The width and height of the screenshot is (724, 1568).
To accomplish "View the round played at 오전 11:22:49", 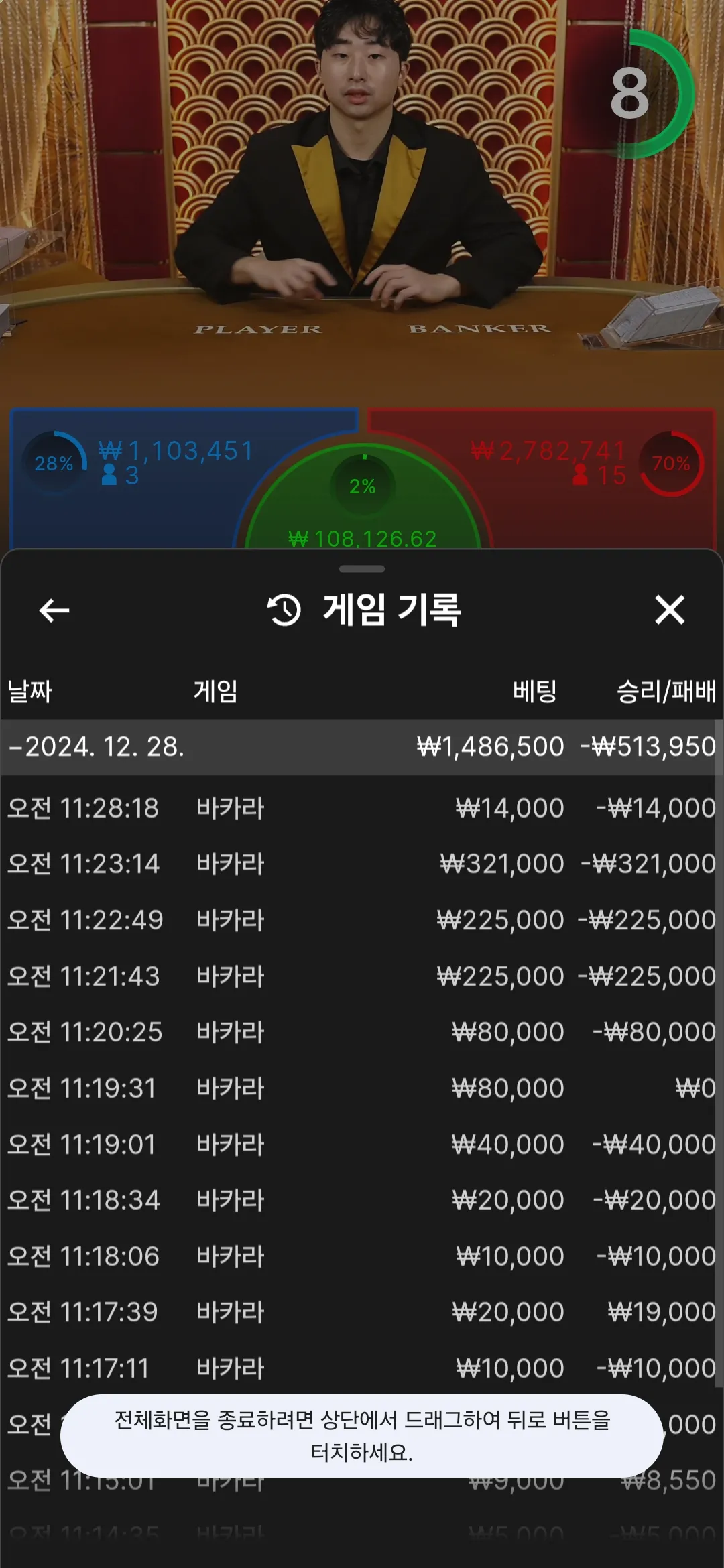I will [362, 920].
